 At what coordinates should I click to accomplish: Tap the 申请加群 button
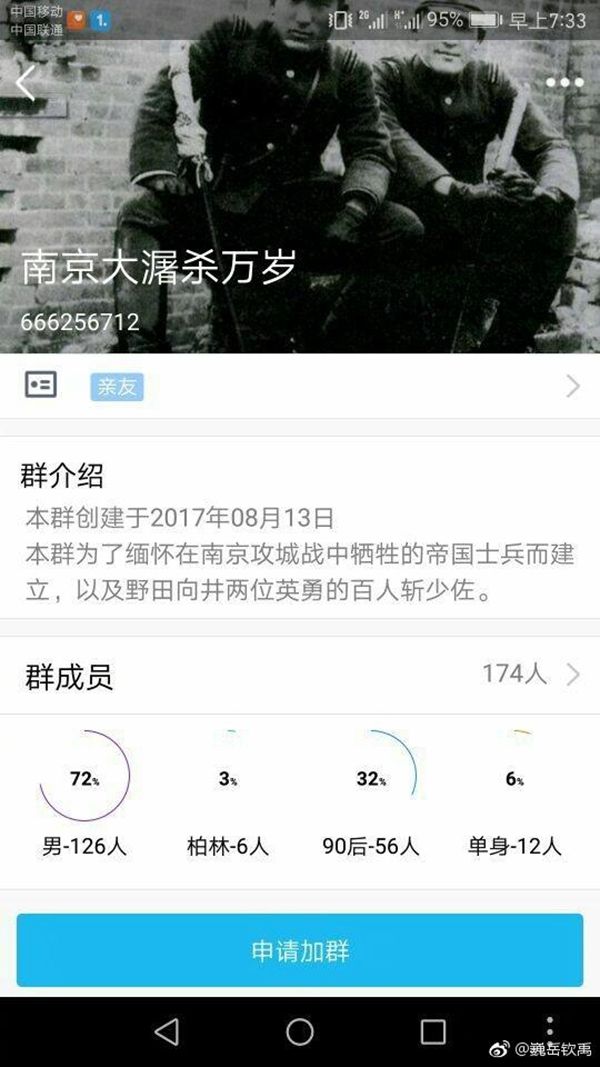pos(300,950)
